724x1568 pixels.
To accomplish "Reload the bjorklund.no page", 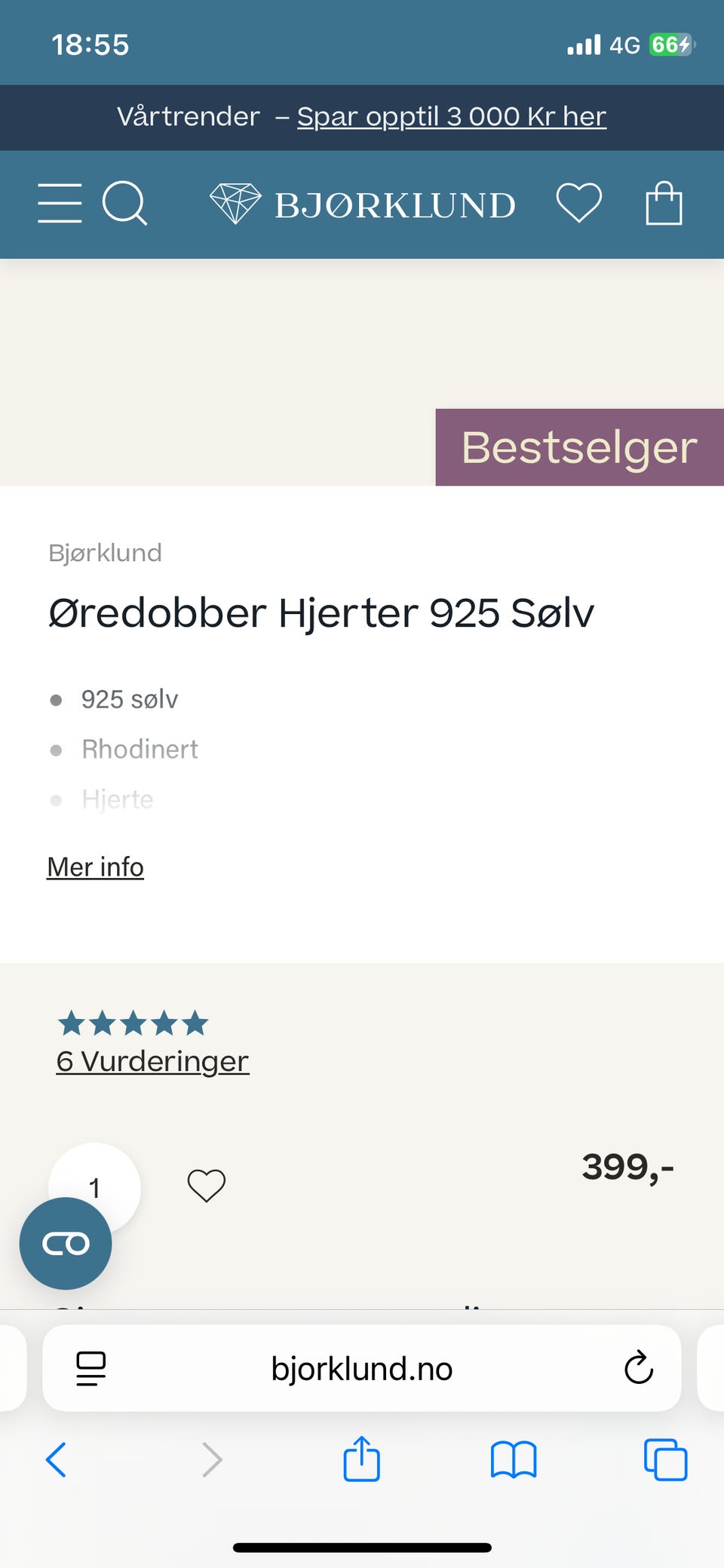I will (x=637, y=1369).
